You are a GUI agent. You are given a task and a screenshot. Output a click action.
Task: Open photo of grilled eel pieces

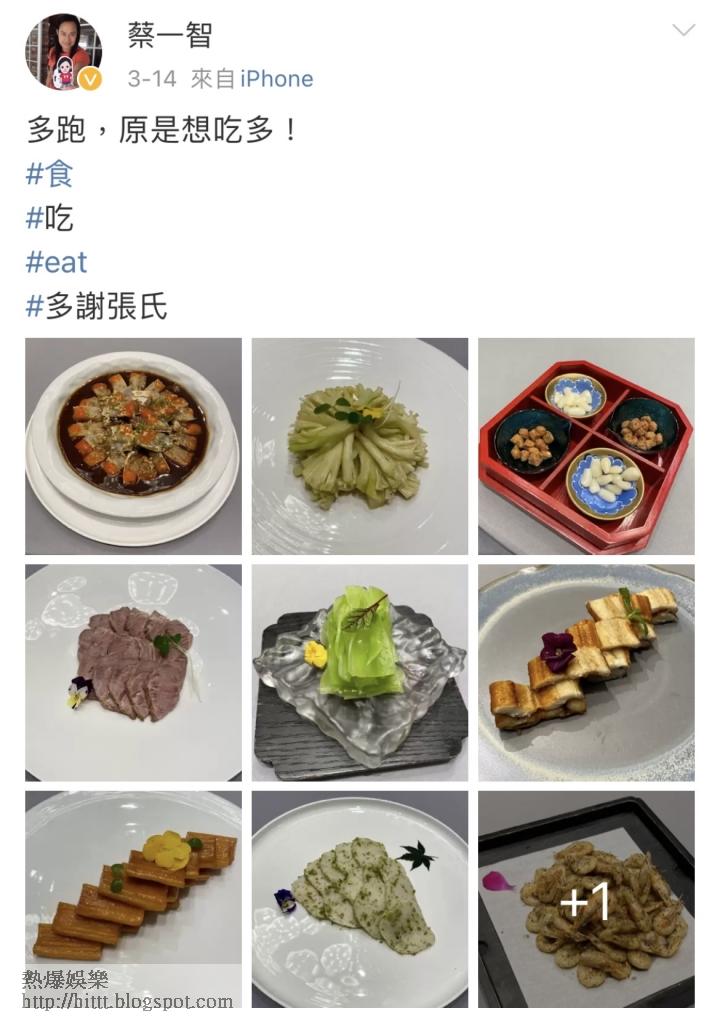tap(586, 672)
